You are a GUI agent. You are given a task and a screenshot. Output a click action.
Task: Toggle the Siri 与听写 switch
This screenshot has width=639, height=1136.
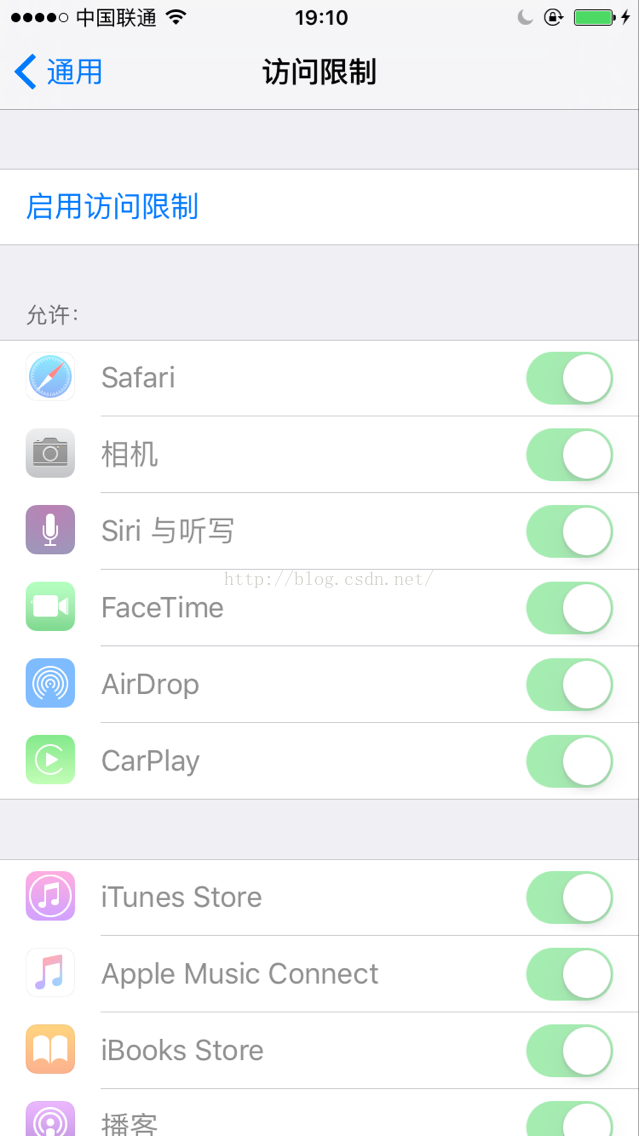569,531
